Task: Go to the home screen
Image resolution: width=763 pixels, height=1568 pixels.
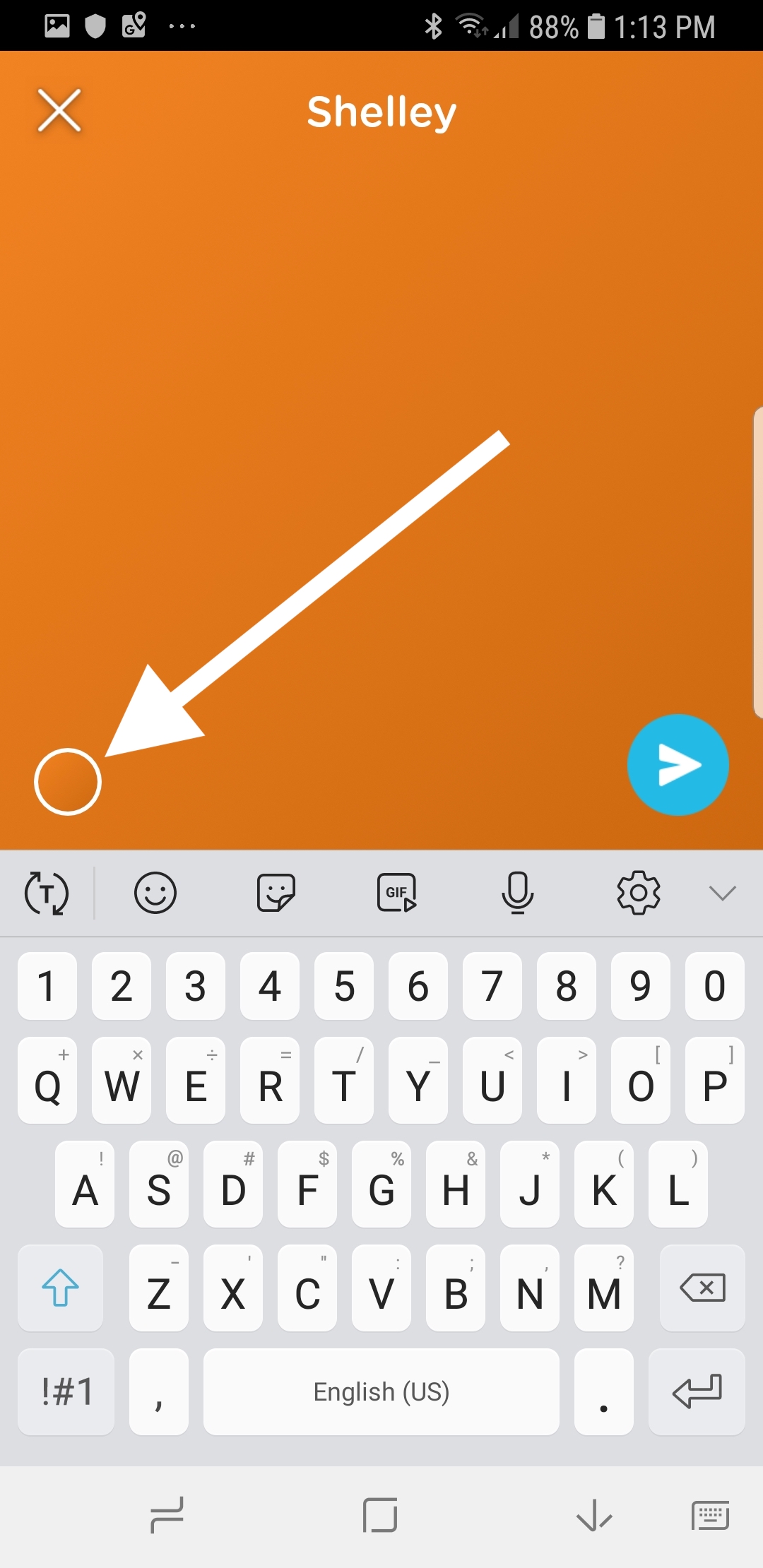Action: click(380, 1515)
